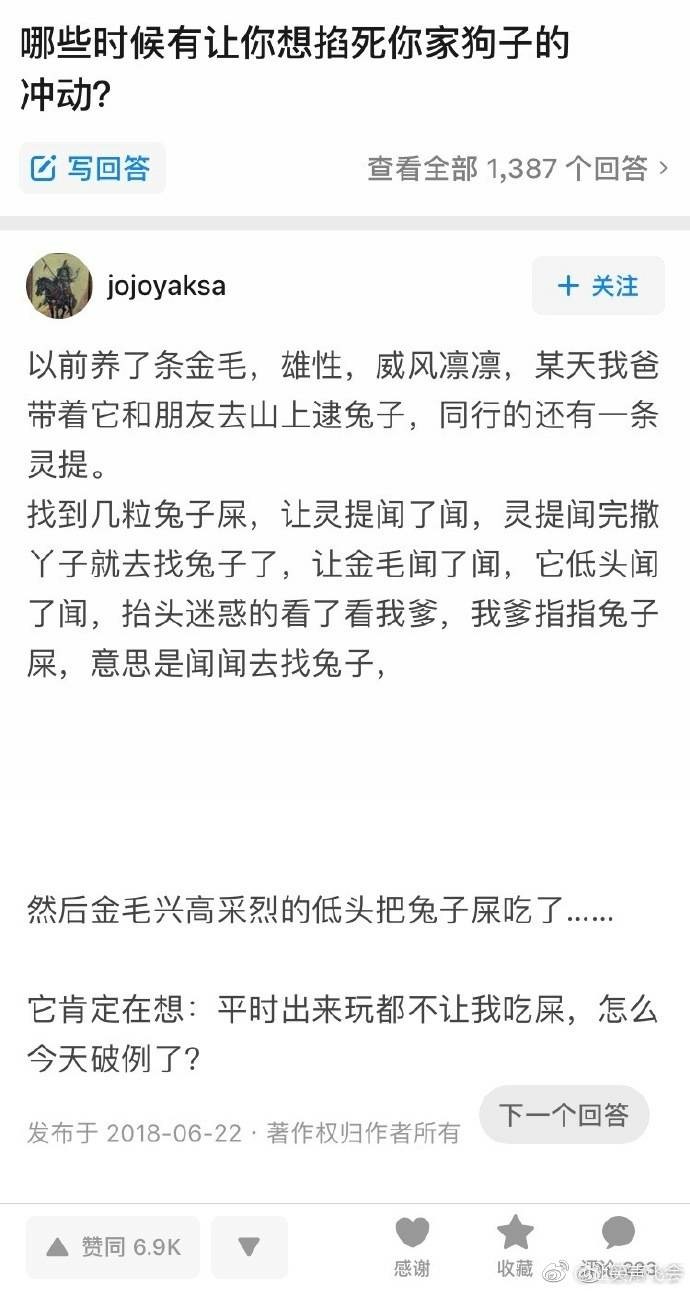Screen dimensions: 690x1291
Task: Follow jojoyaksa with the 关注 button
Action: [x=597, y=286]
